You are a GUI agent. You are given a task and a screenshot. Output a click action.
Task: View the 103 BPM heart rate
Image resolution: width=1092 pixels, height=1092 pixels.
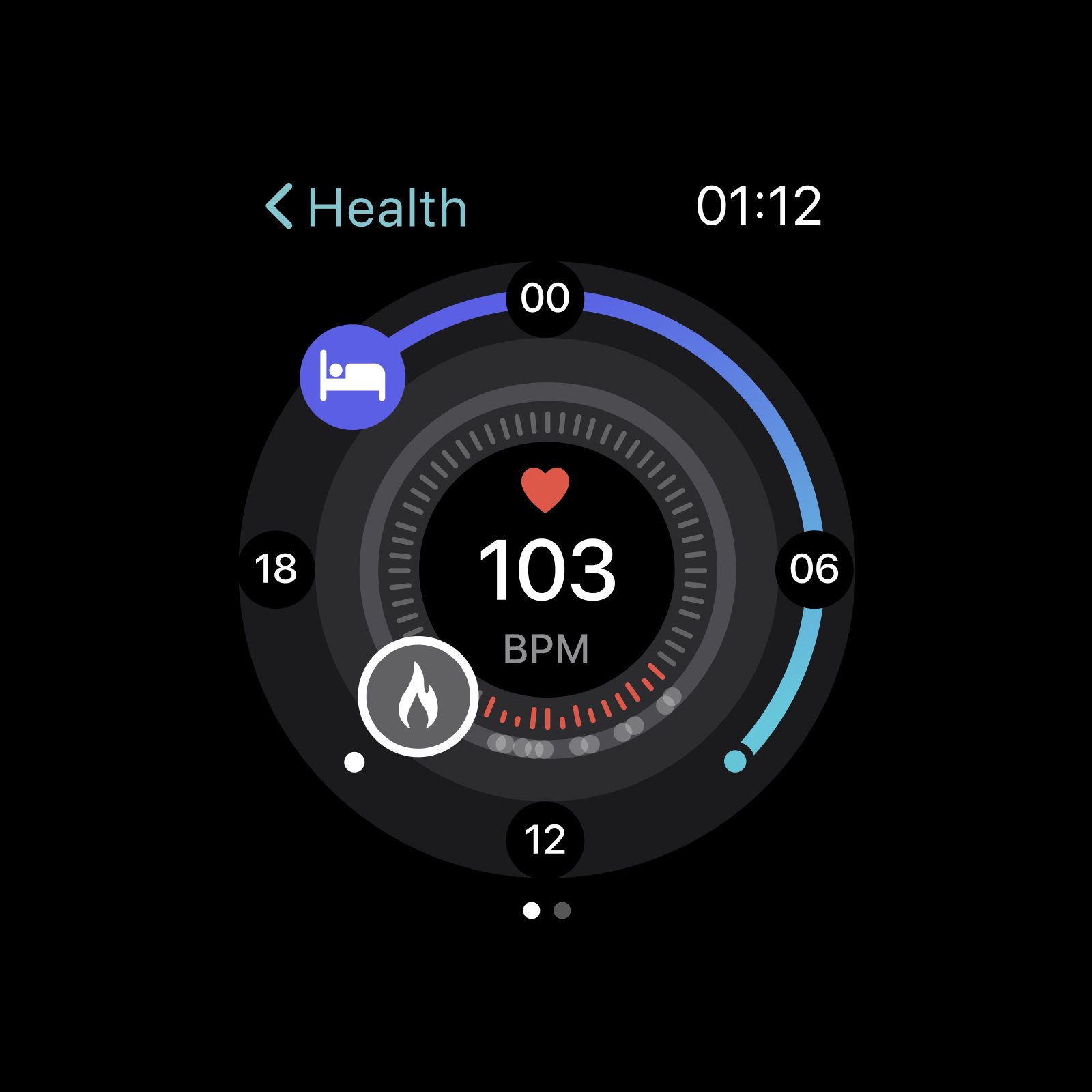click(547, 569)
